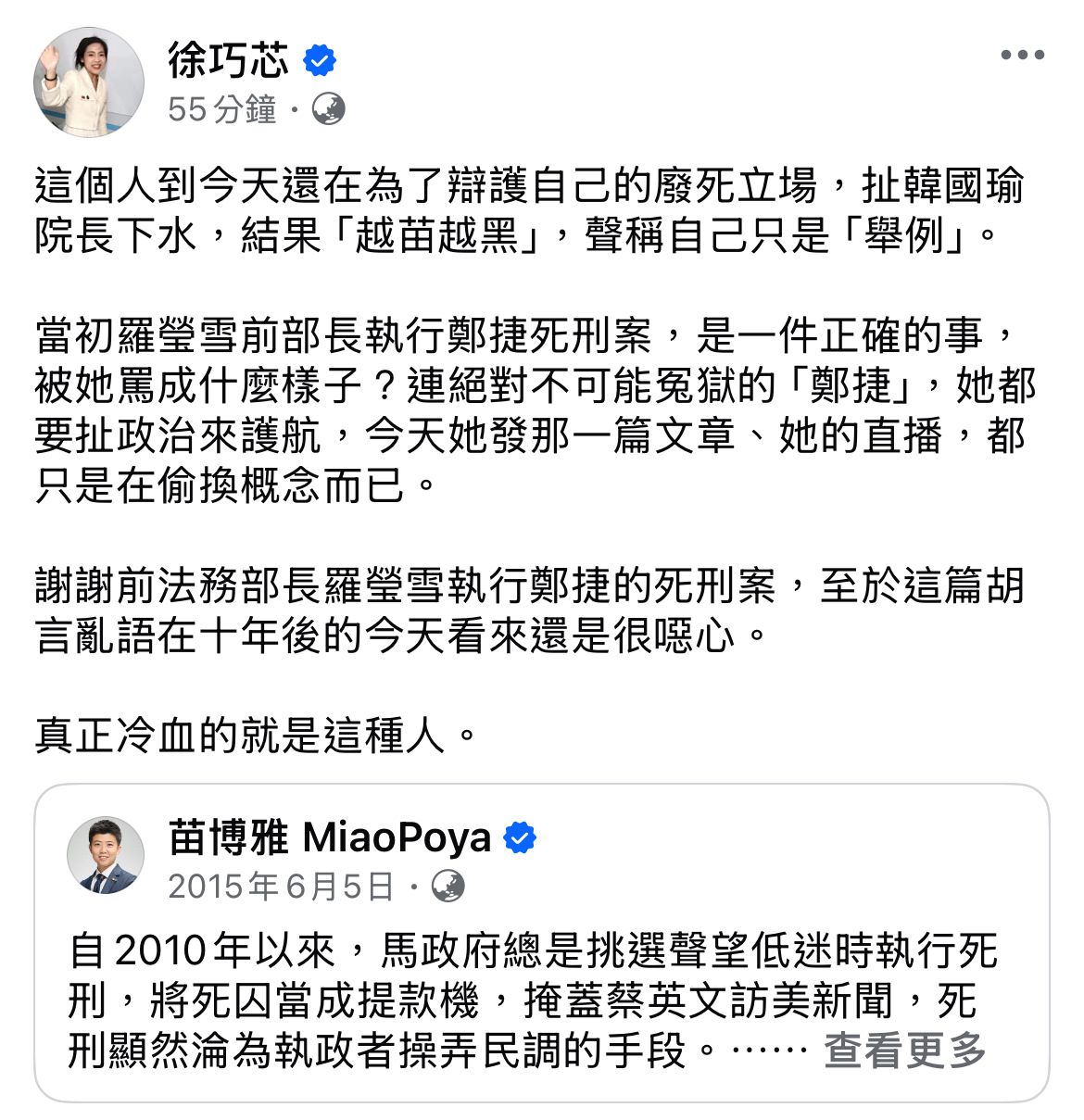The width and height of the screenshot is (1084, 1120).
Task: Tap the 徐巧芯 author name
Action: point(229,59)
